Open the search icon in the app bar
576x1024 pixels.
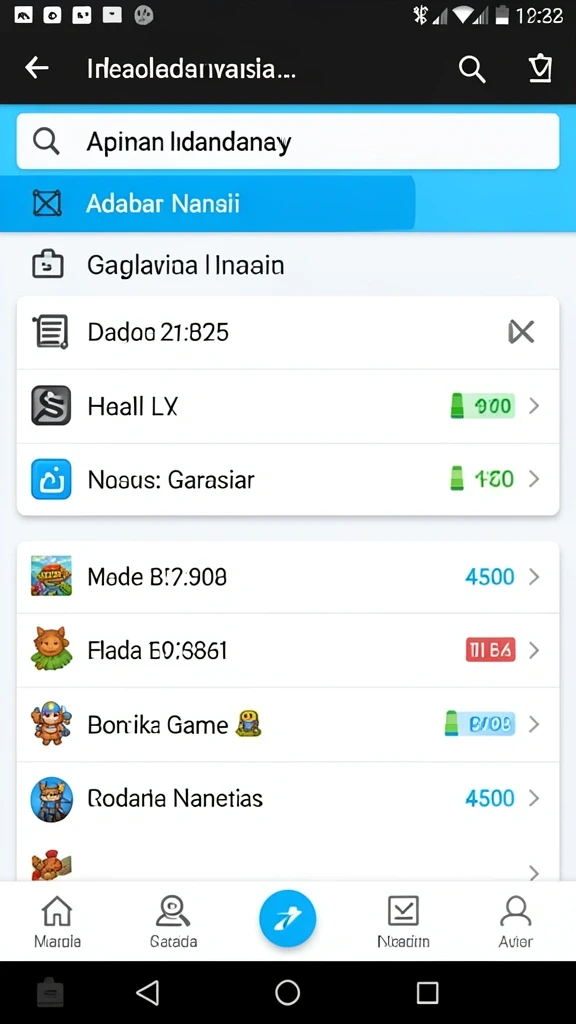coord(472,69)
